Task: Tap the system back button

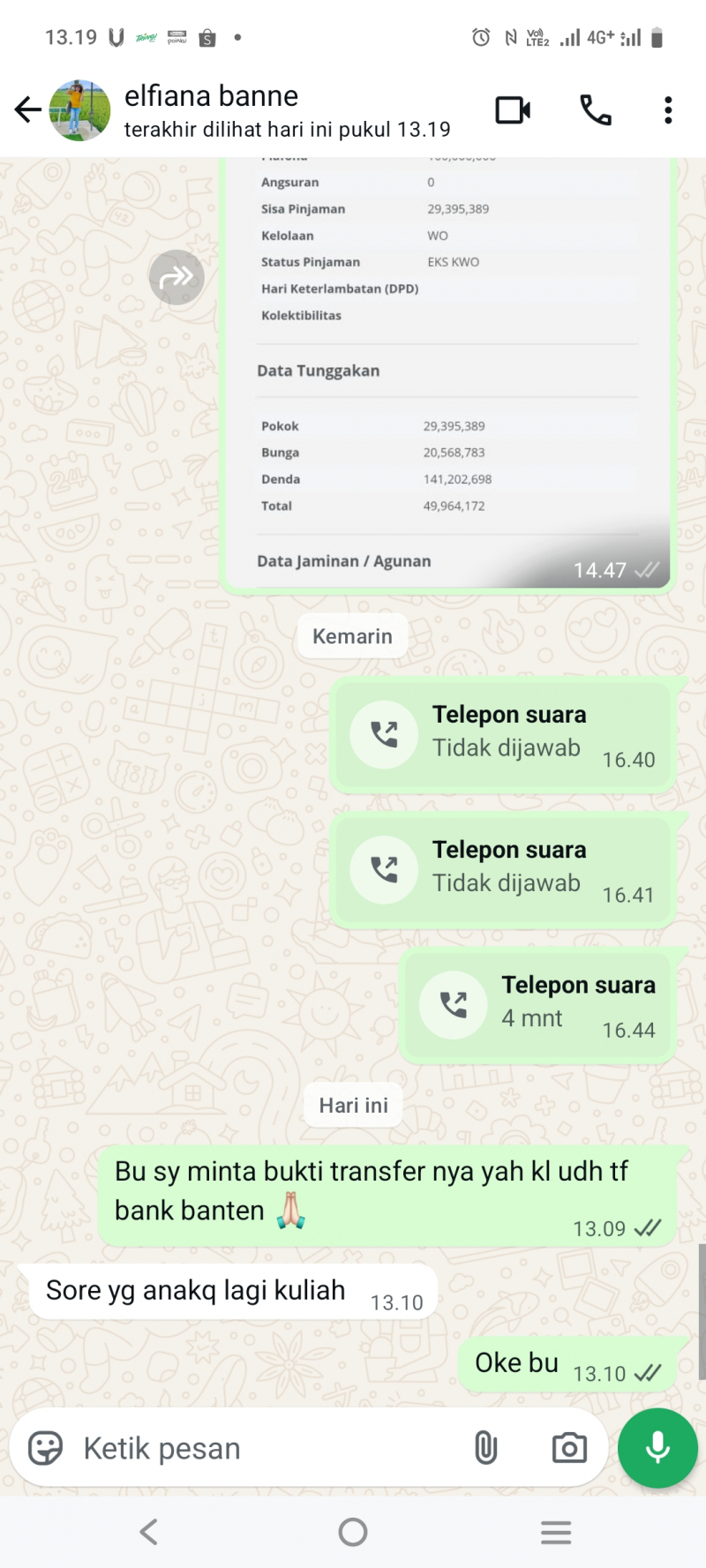Action: tap(149, 1532)
